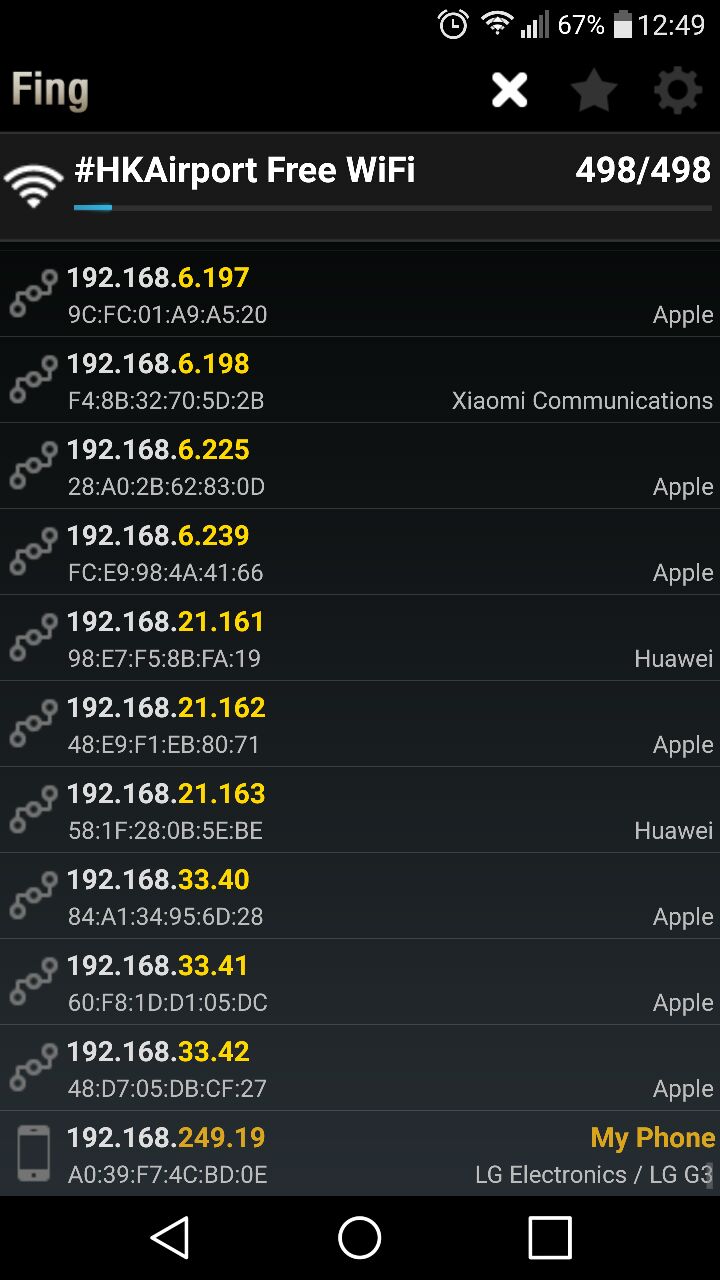Open Xiaomi device 192.168.6.198
720x1280 pixels.
[360, 380]
